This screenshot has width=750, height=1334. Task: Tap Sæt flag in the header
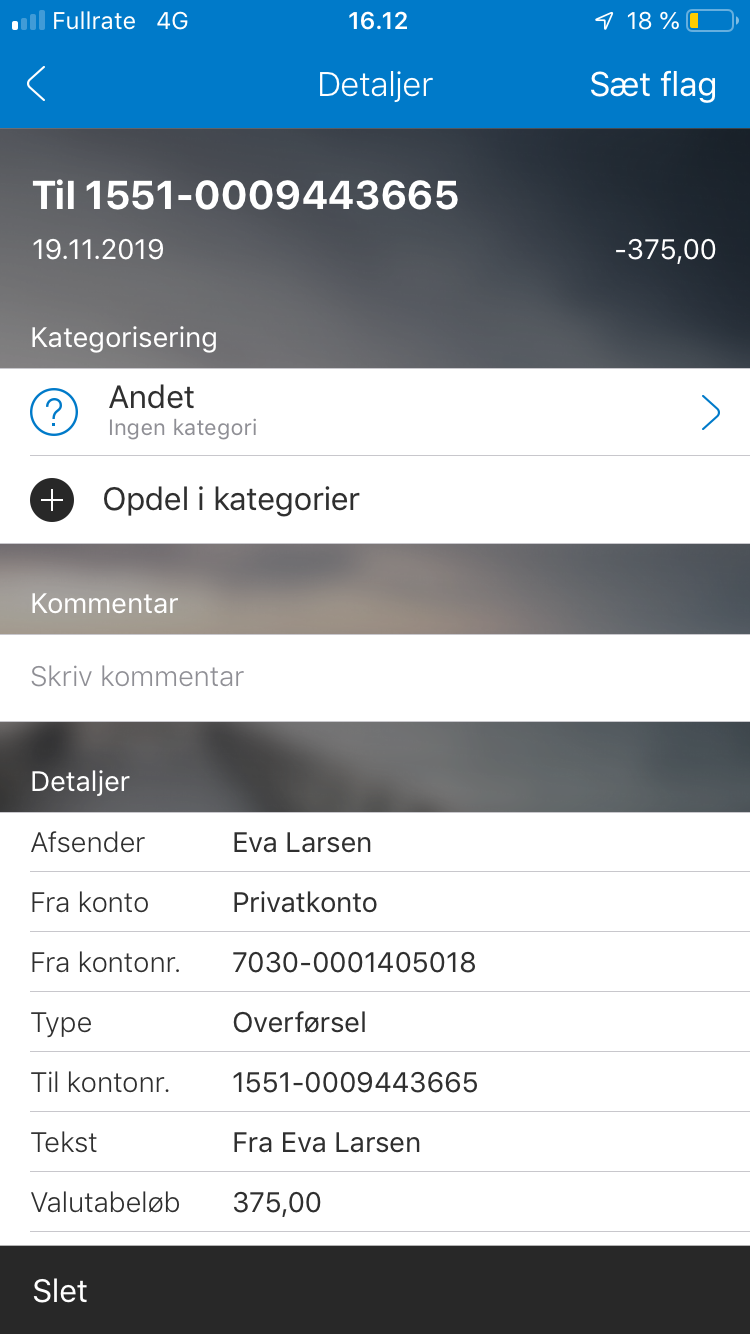point(653,85)
